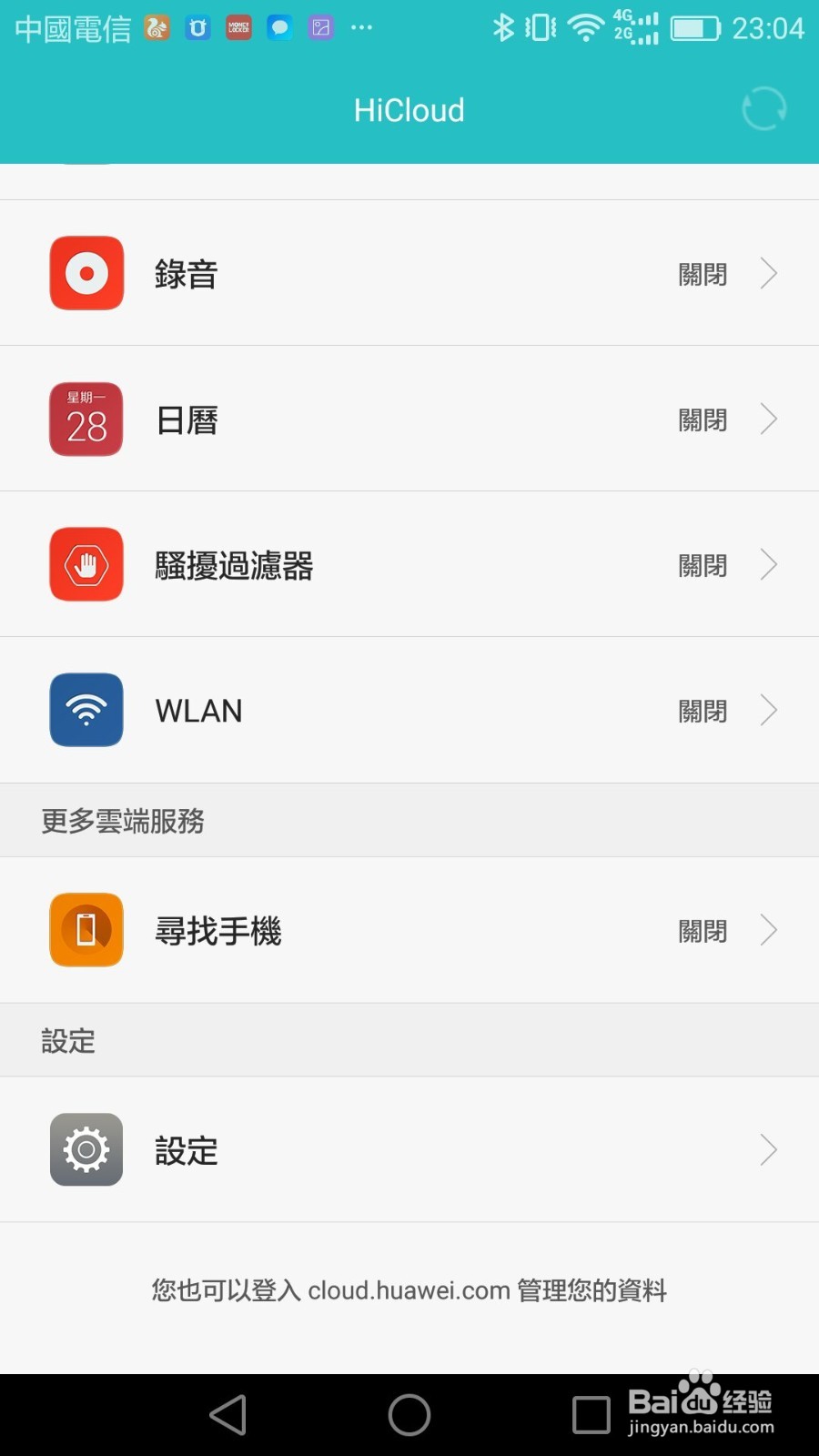Select the 騷擾過濾器 harassment filter icon

click(86, 564)
